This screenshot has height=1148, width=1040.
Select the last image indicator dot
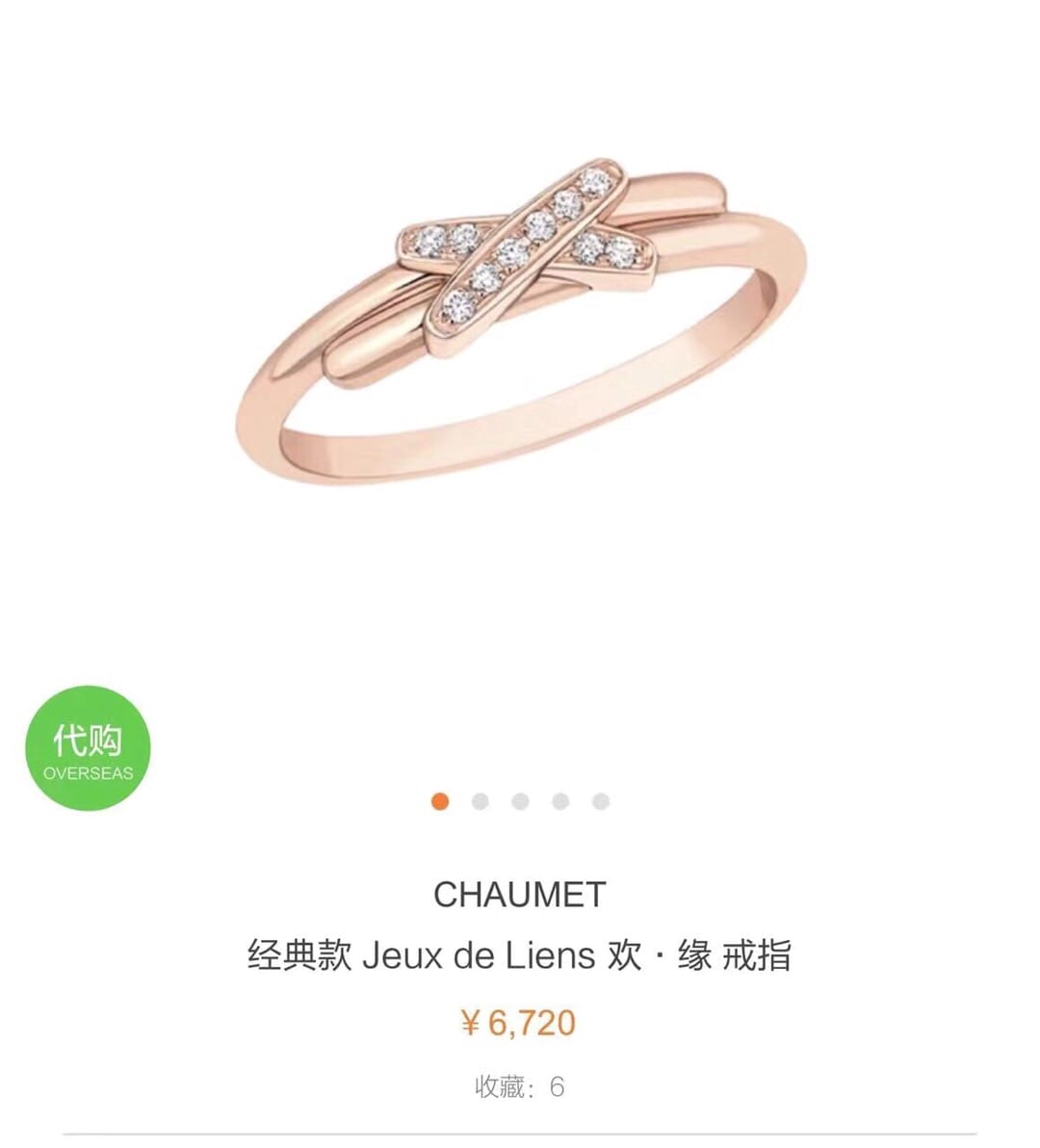(x=601, y=801)
